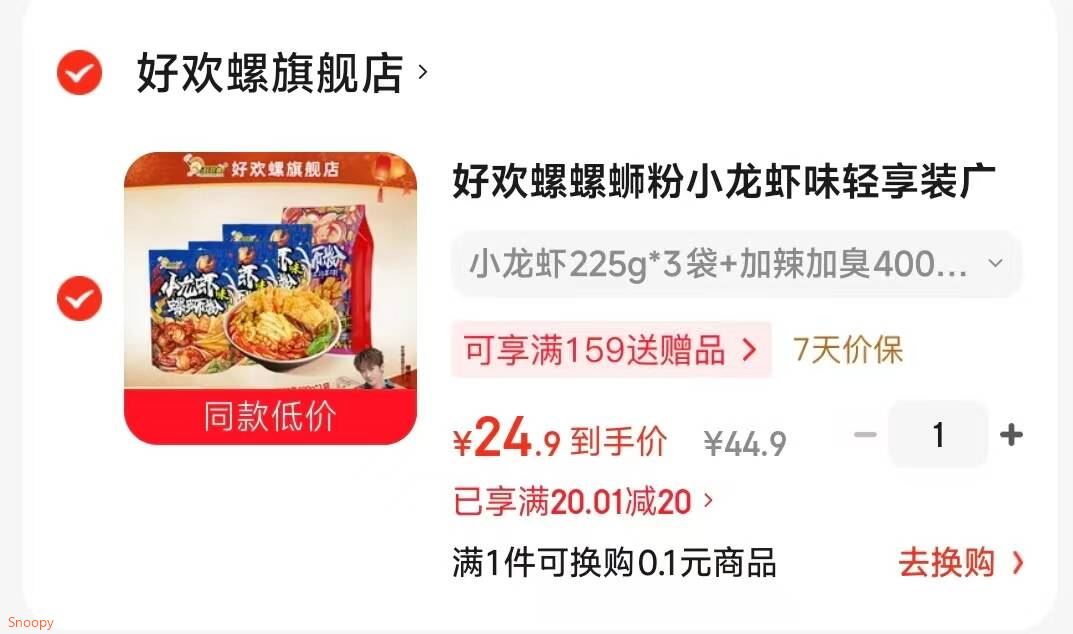This screenshot has height=634, width=1073.
Task: View the 可享满159送赠品 promotion
Action: click(611, 350)
